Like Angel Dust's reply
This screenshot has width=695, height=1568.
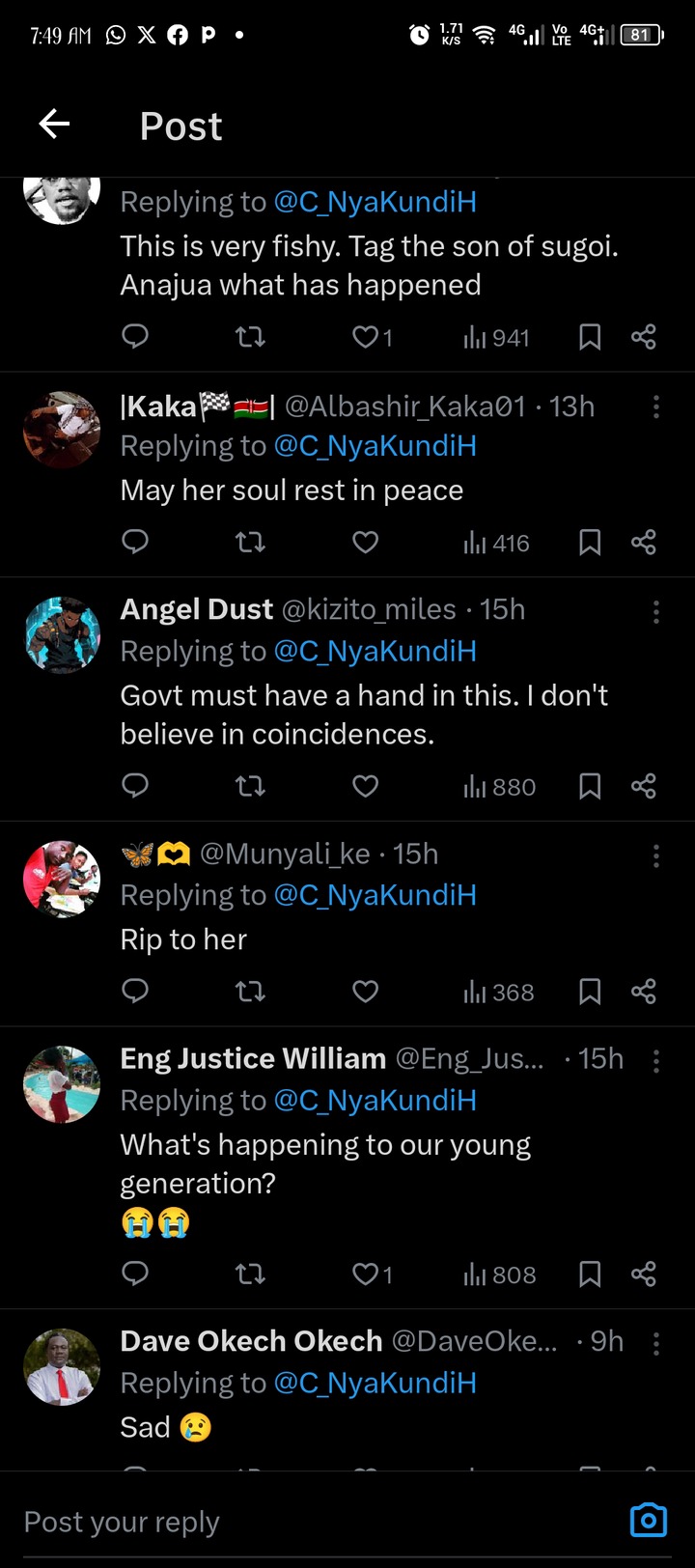365,787
